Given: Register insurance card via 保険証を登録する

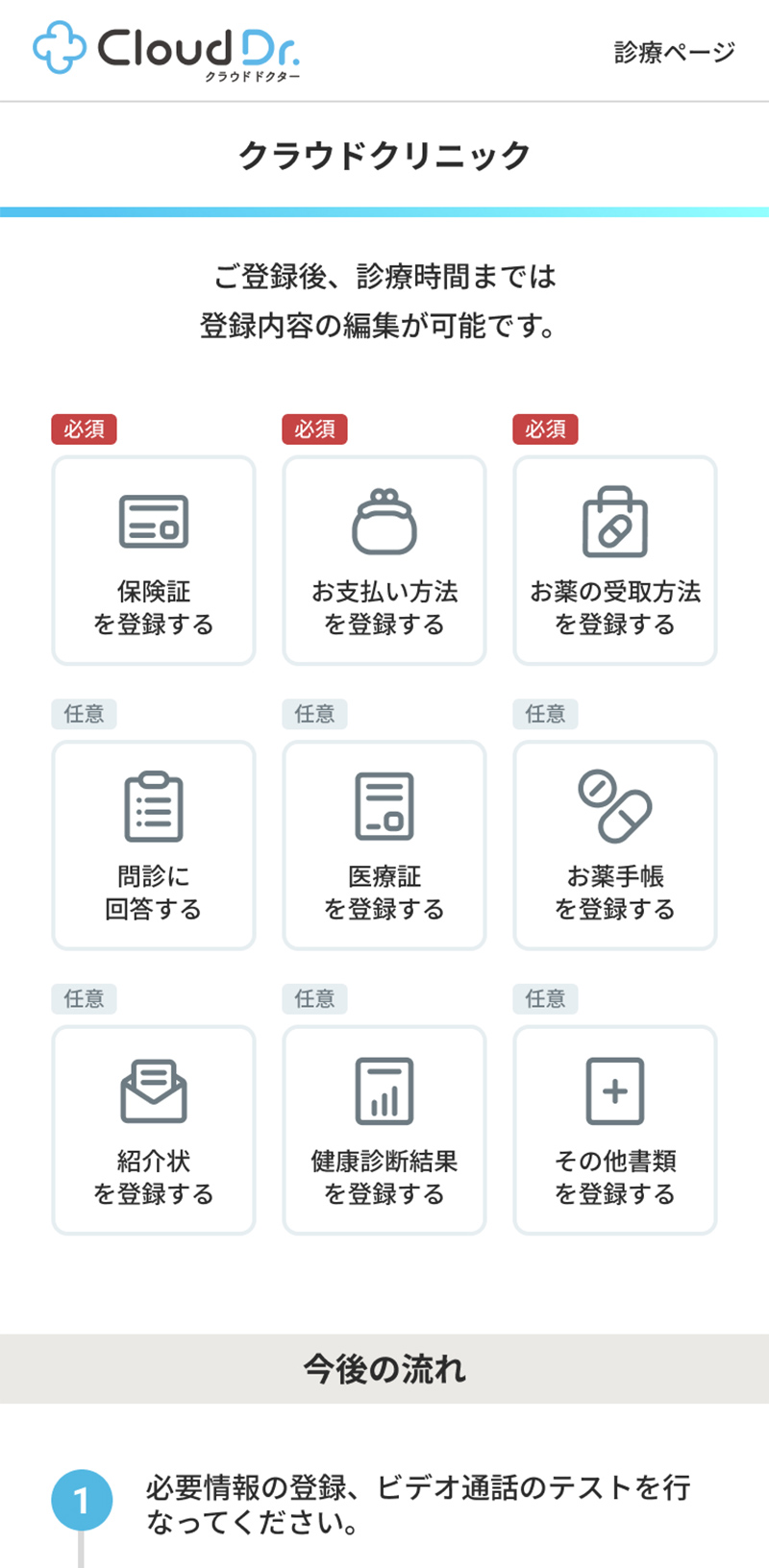Looking at the screenshot, I should pos(154,560).
